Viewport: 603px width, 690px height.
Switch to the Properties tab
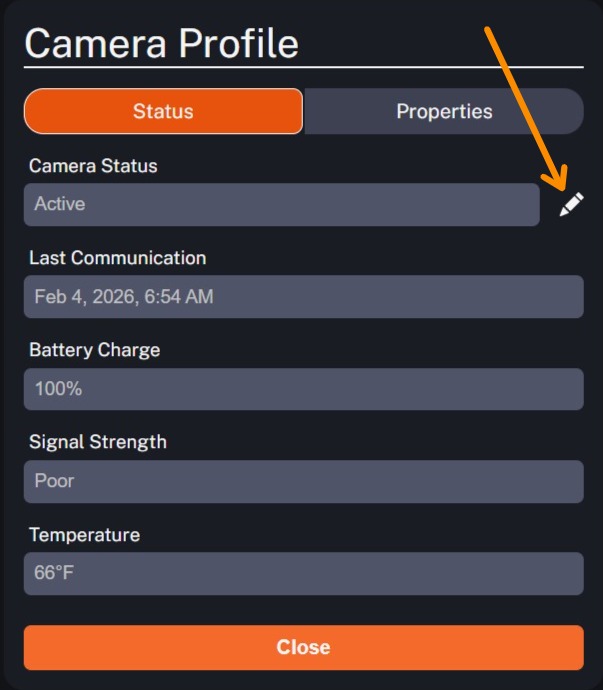click(x=444, y=111)
